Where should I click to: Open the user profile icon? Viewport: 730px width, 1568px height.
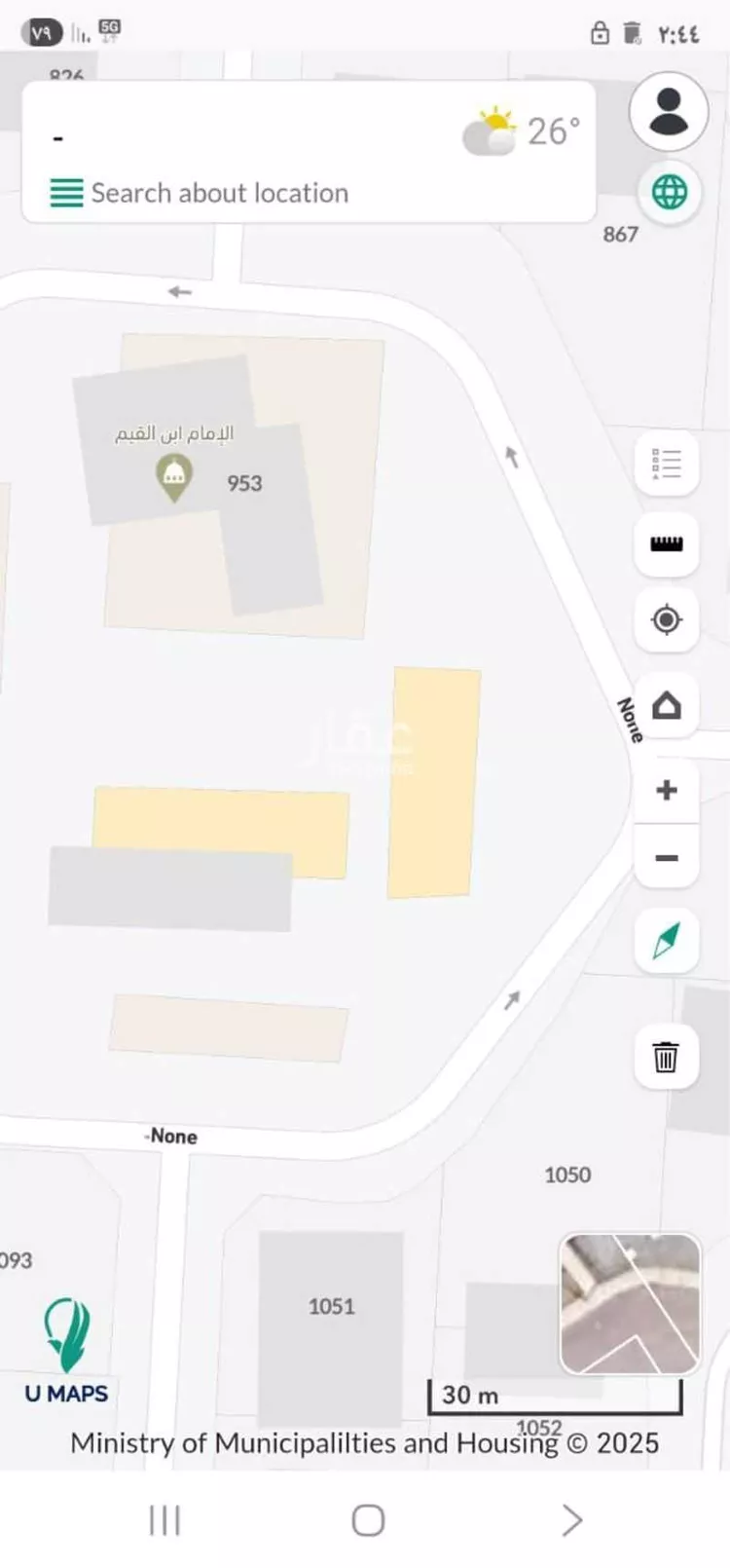tap(669, 111)
